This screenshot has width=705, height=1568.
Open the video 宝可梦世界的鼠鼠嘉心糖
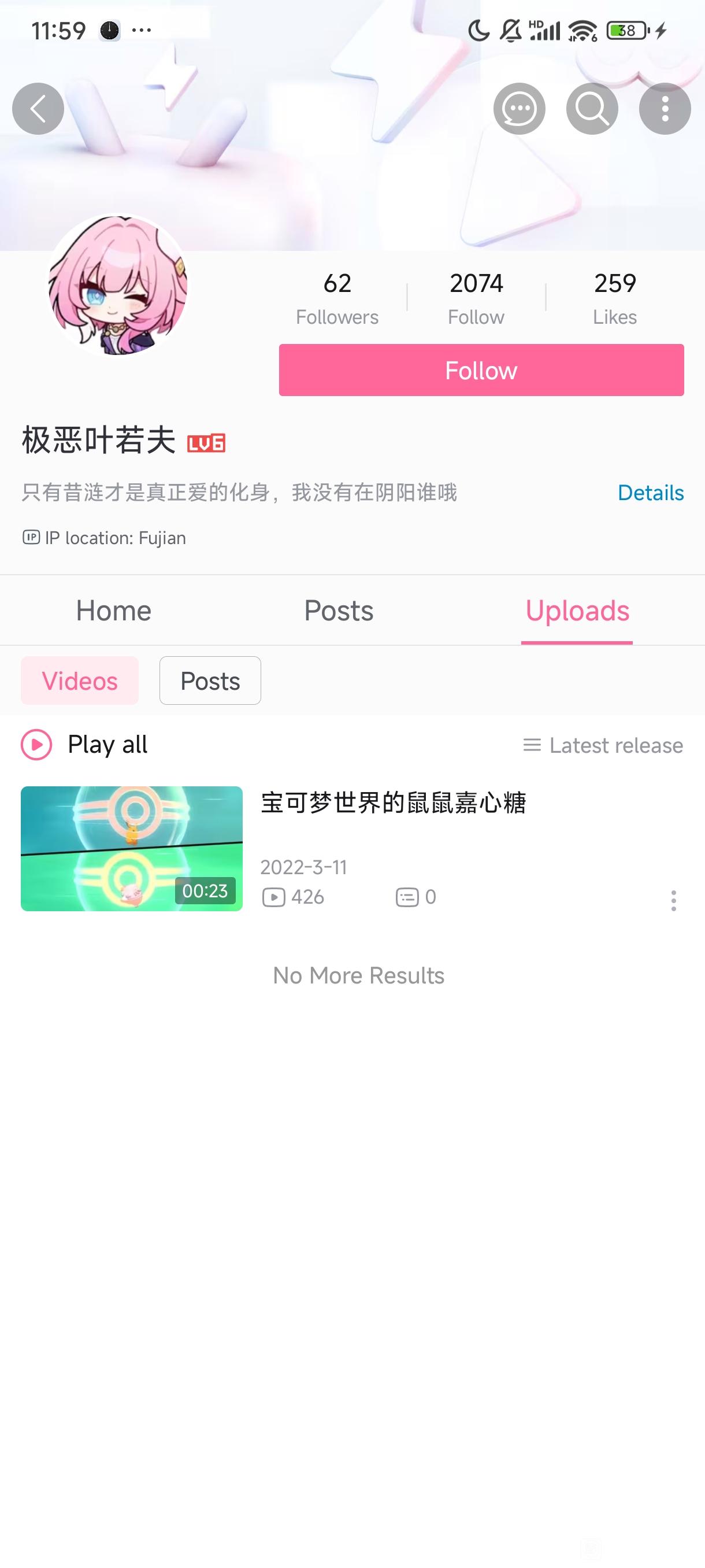(393, 803)
